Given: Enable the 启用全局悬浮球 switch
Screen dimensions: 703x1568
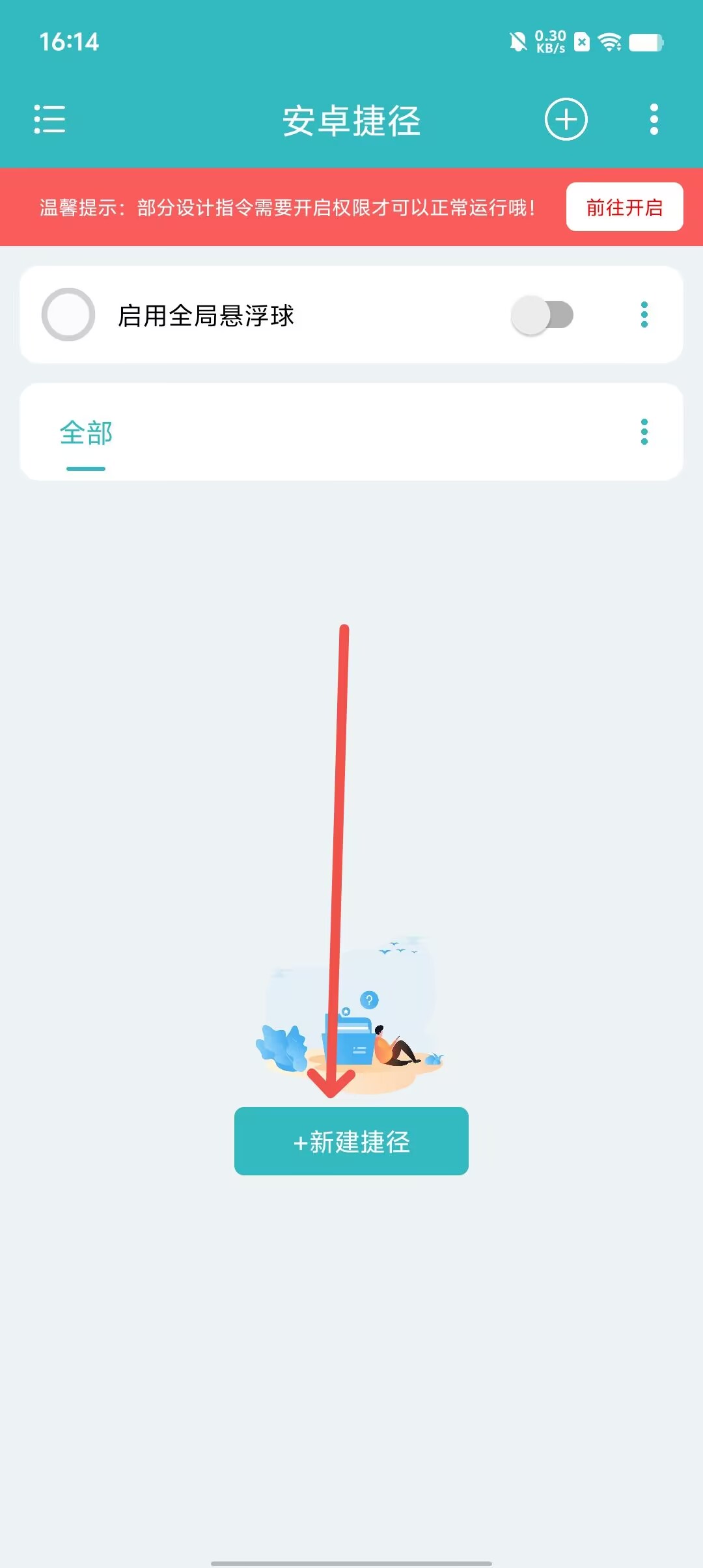Looking at the screenshot, I should [x=542, y=315].
